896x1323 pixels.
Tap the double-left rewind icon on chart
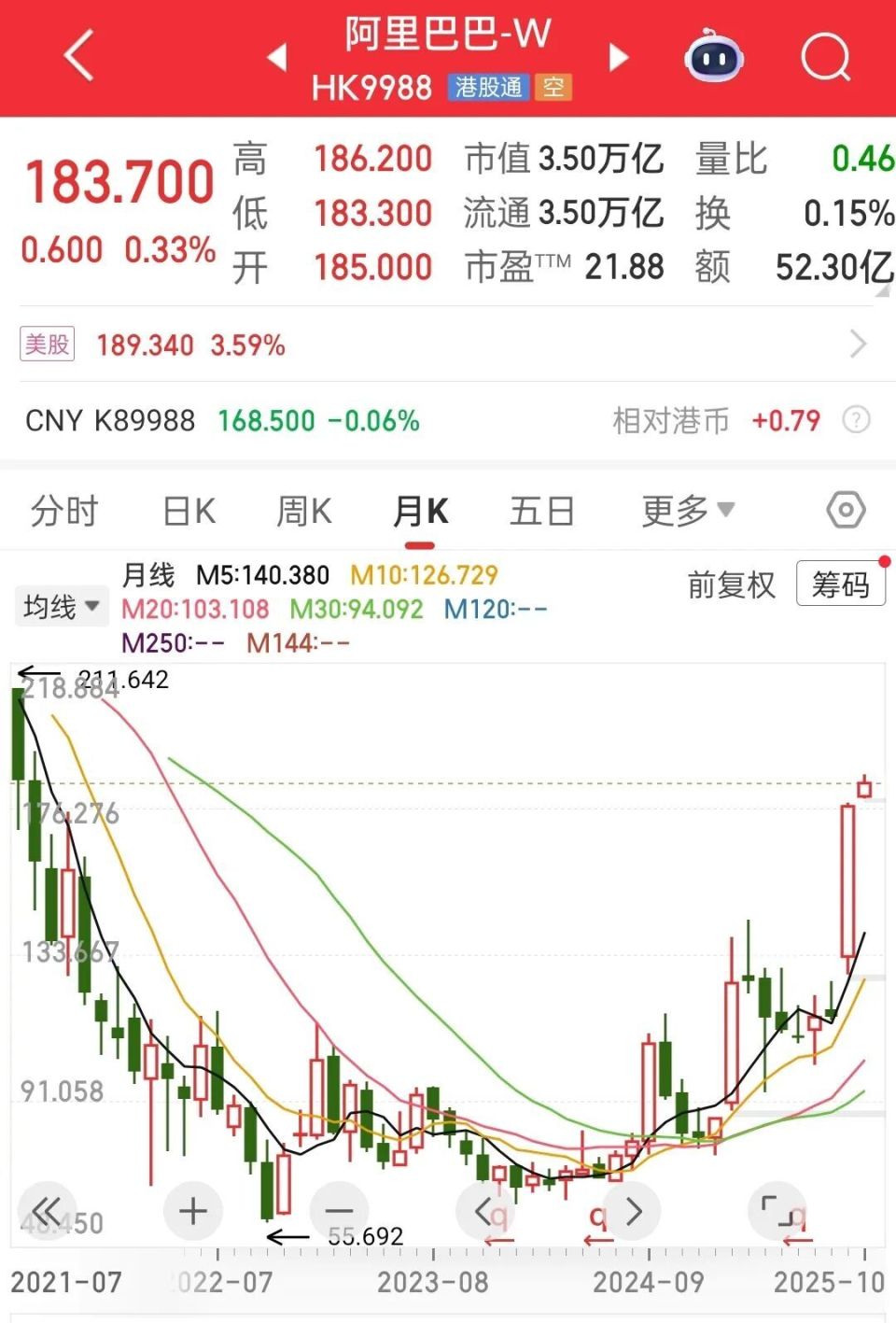[x=47, y=1211]
